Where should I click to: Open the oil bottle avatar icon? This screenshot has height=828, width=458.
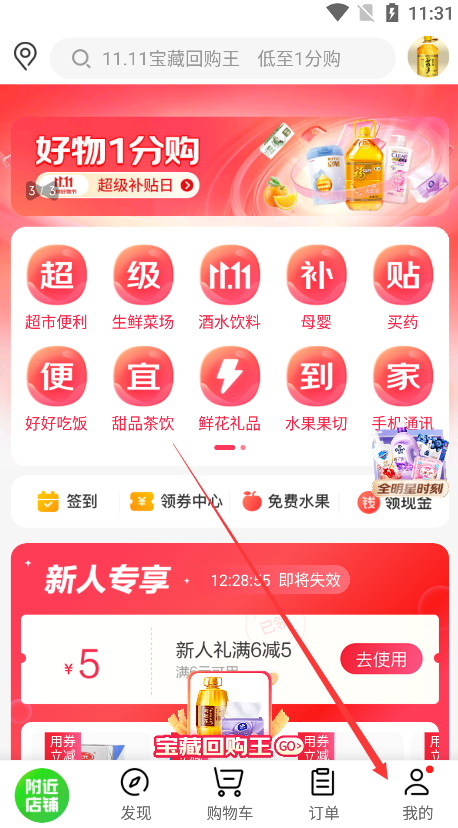click(428, 57)
